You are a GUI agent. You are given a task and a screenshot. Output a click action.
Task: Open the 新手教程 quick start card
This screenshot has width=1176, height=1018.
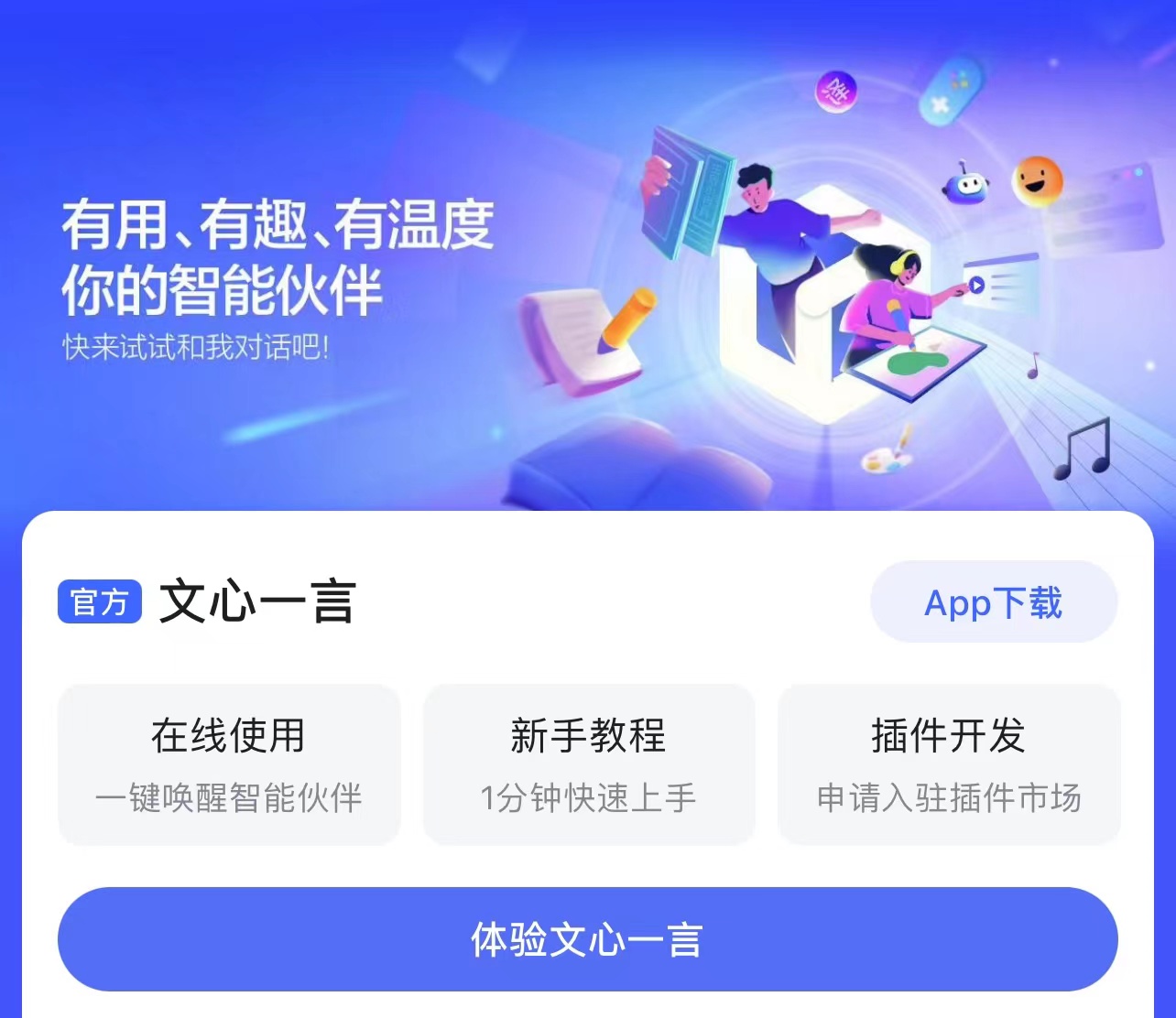tap(588, 764)
